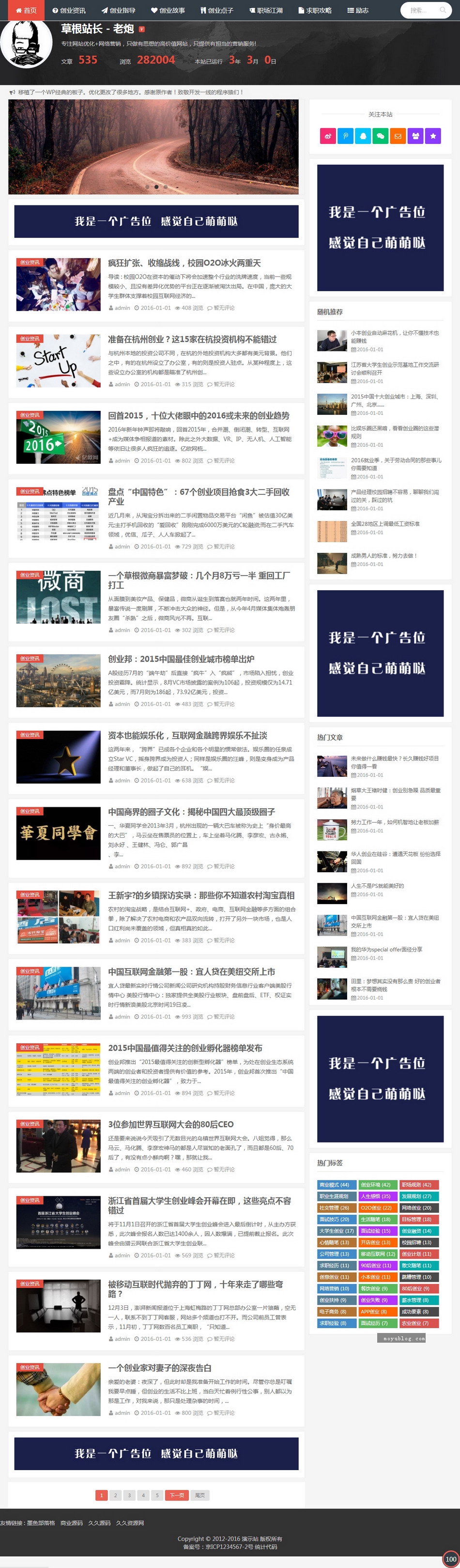Go to page 2 of the articles
460x1568 pixels.
pos(115,1495)
